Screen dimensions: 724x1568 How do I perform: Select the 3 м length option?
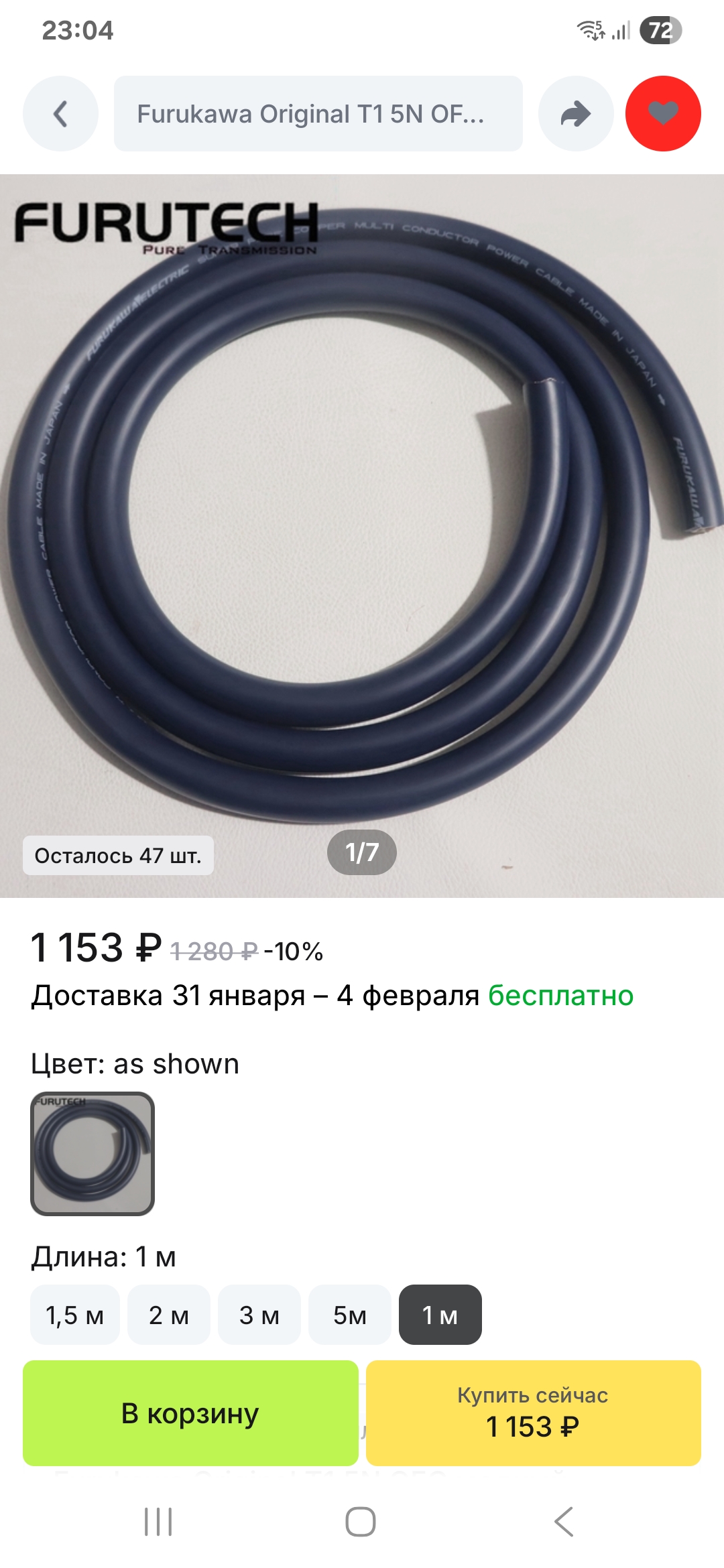pyautogui.click(x=259, y=1315)
